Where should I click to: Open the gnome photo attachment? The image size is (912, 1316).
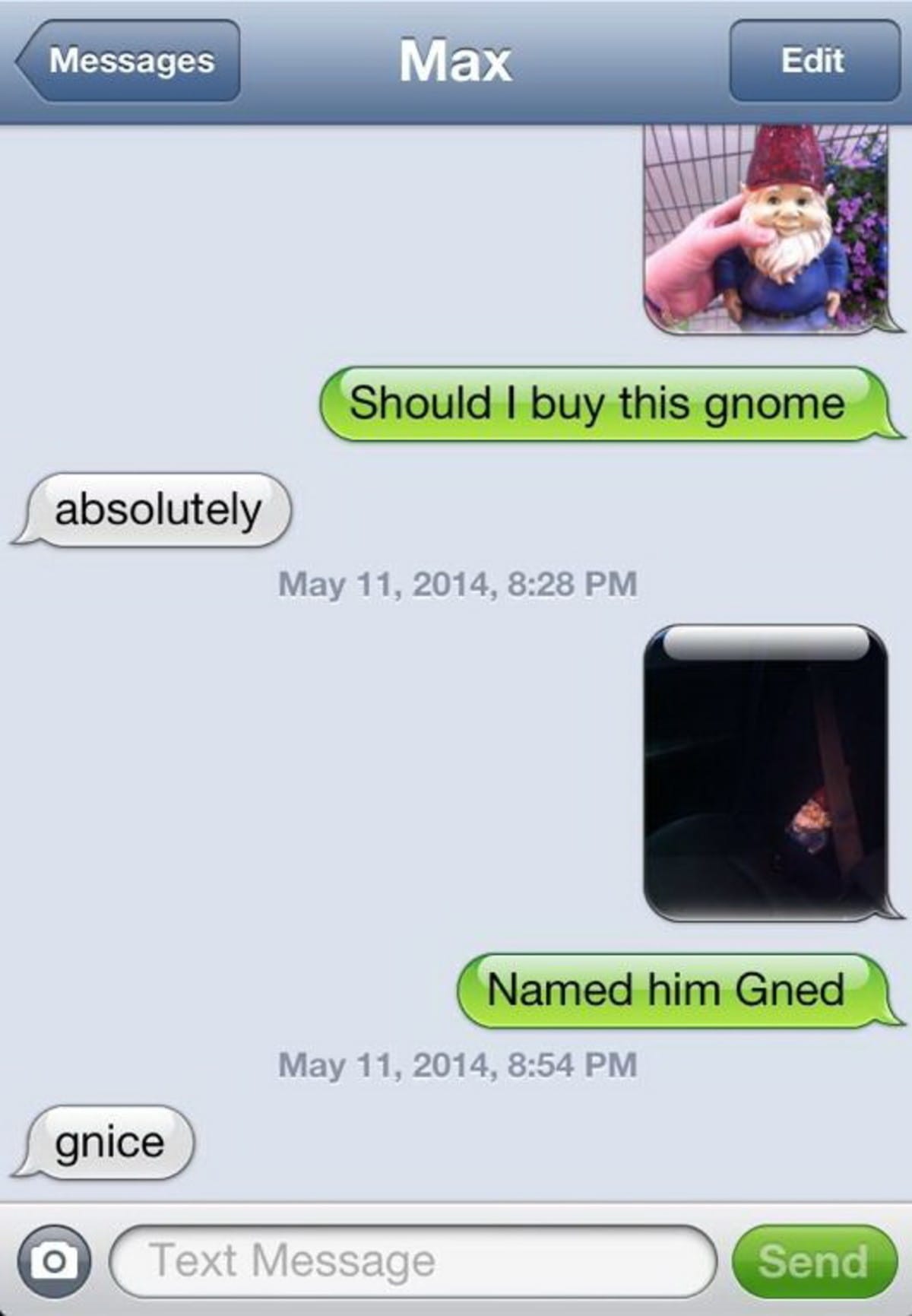click(765, 228)
